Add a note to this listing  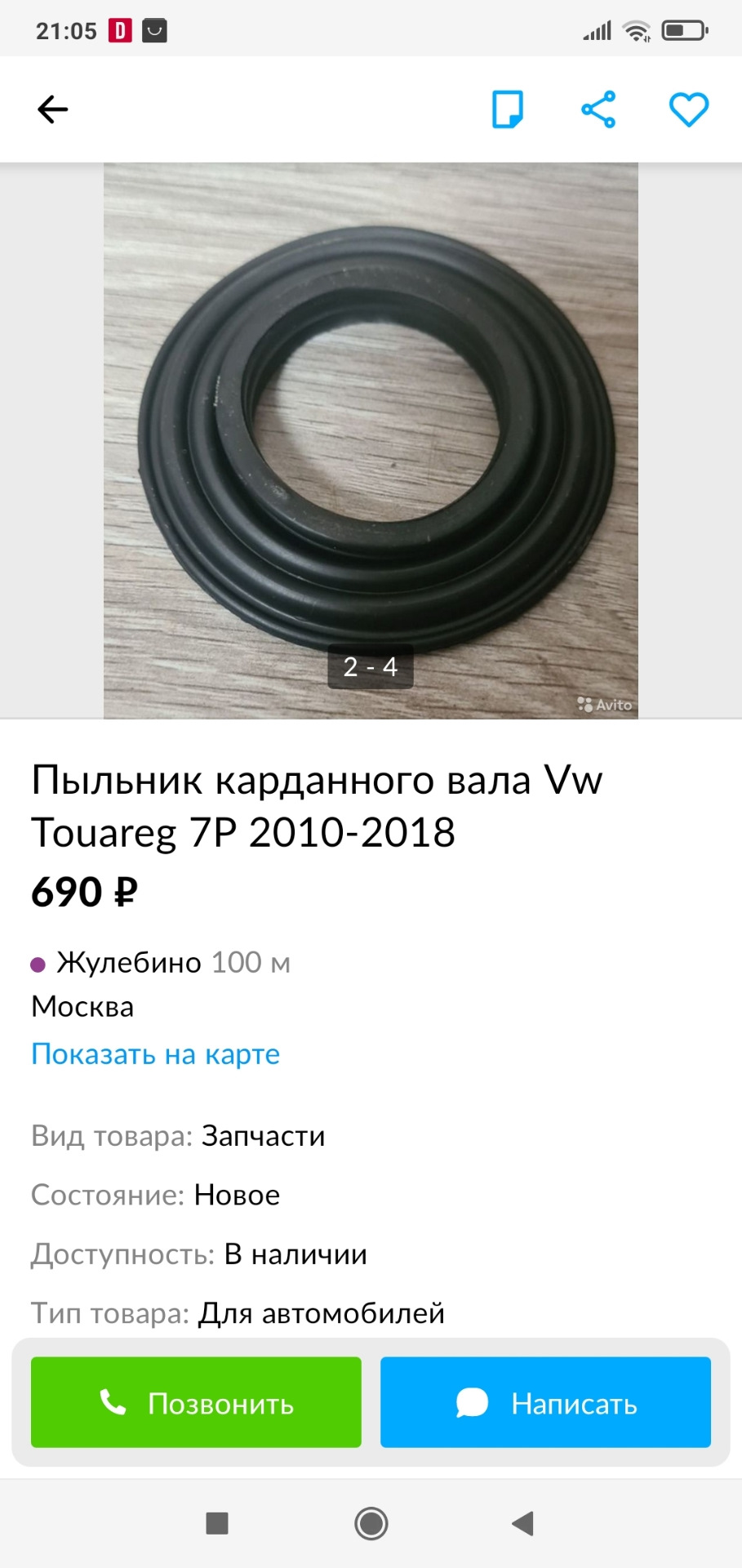coord(507,109)
